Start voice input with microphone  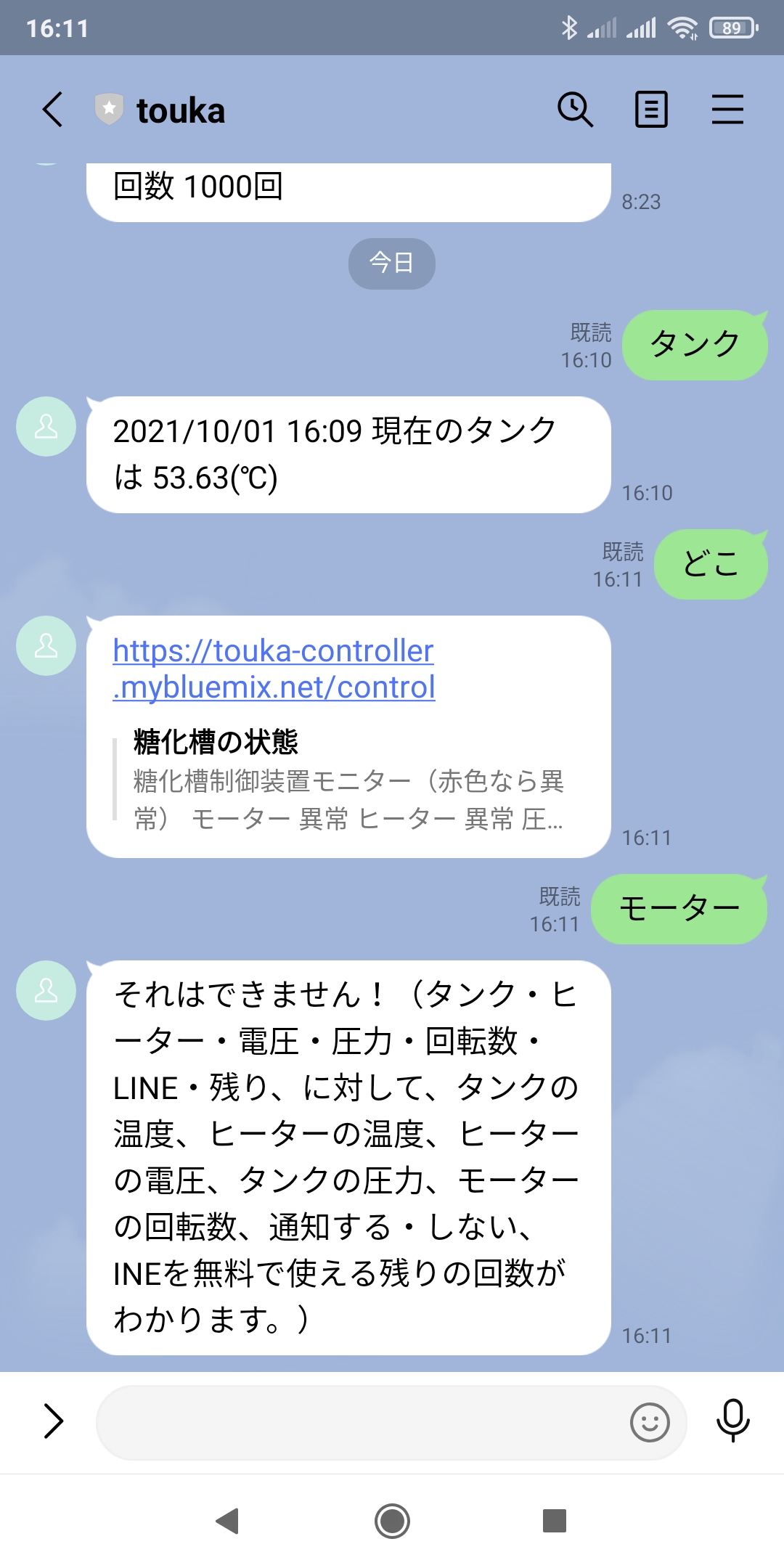(x=733, y=1421)
